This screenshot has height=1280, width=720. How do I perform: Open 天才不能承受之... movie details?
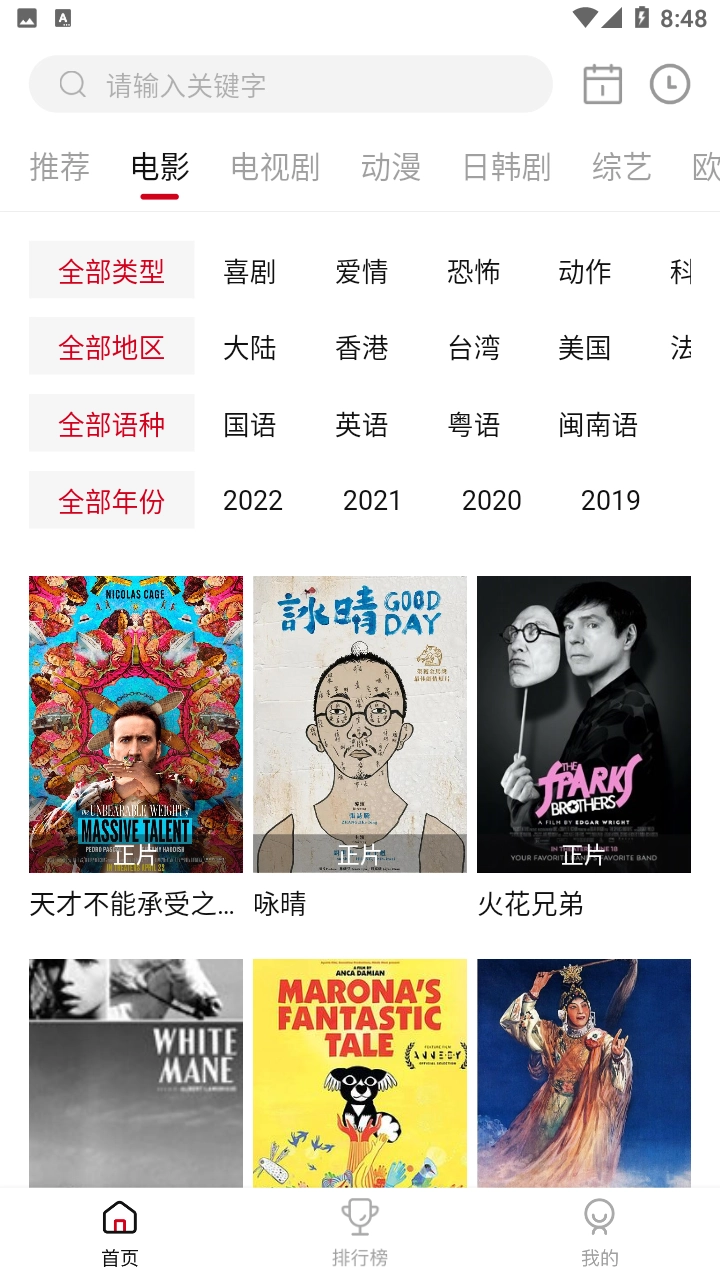pyautogui.click(x=135, y=724)
